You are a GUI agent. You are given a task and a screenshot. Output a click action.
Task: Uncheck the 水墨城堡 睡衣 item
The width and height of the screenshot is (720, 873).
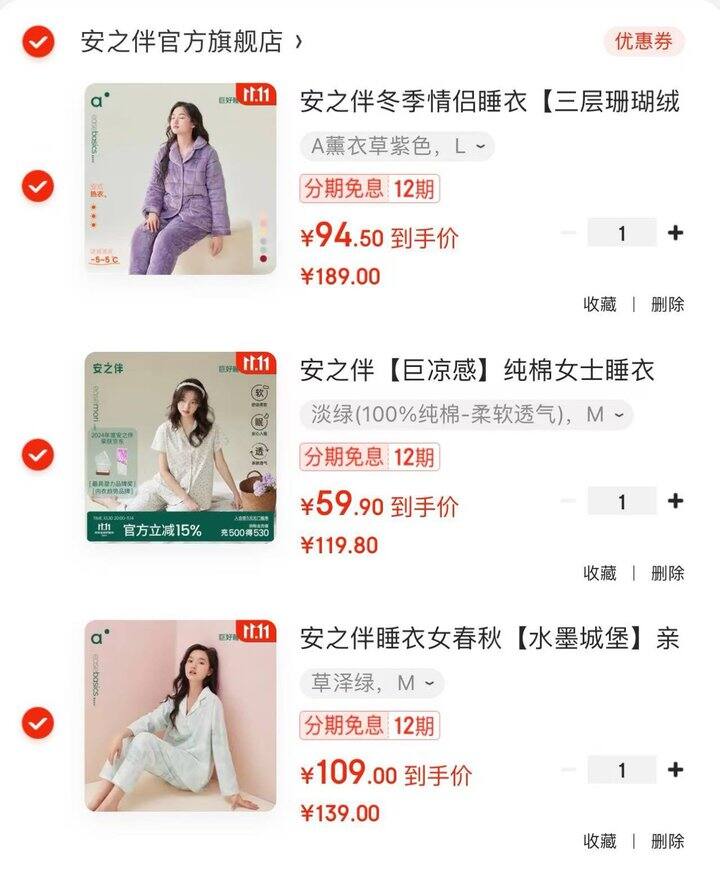pyautogui.click(x=38, y=722)
